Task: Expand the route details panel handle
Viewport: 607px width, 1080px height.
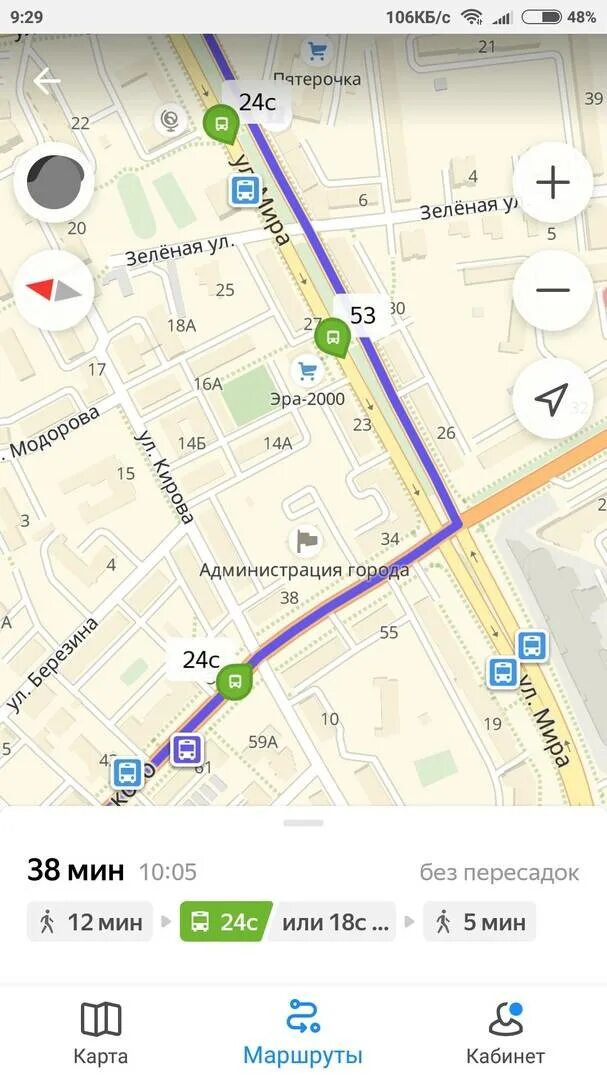Action: coord(303,823)
